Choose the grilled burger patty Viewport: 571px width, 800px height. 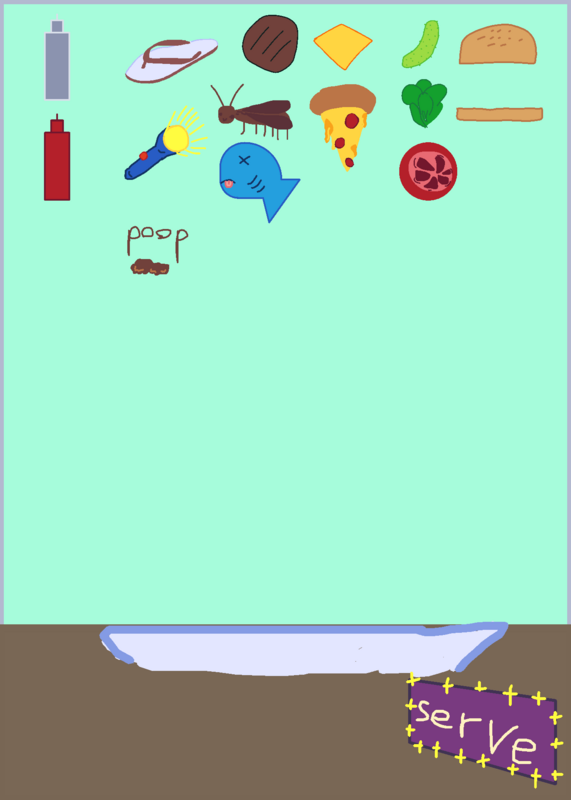tap(270, 43)
